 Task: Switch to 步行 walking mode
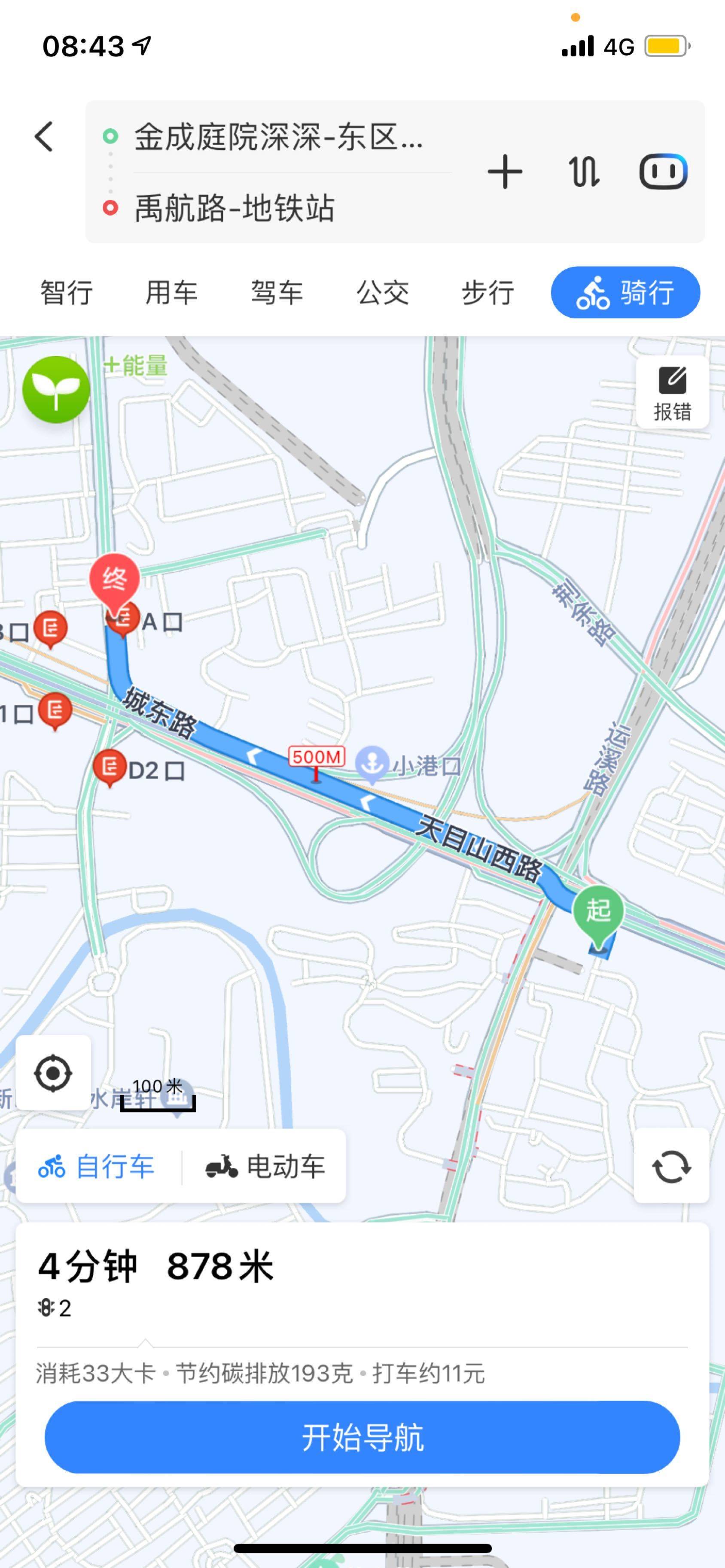click(x=487, y=293)
